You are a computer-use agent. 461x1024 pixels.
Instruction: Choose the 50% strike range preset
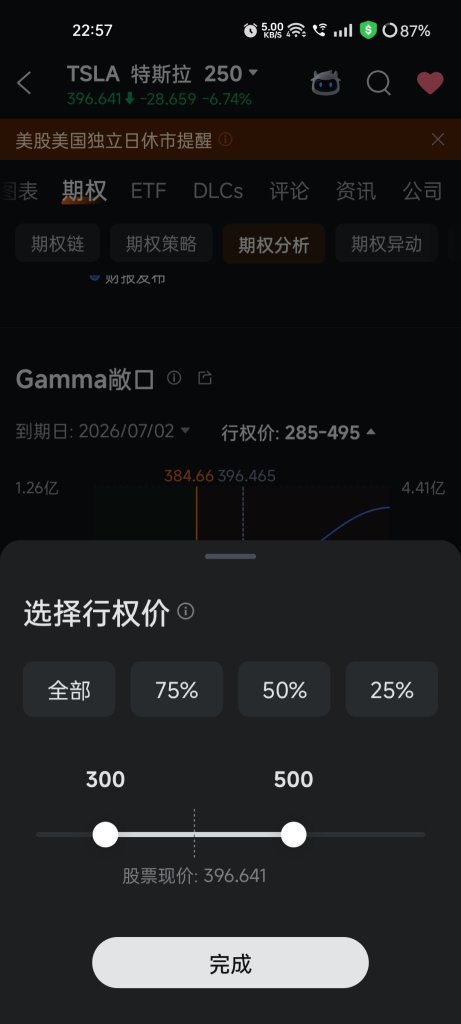coord(284,690)
